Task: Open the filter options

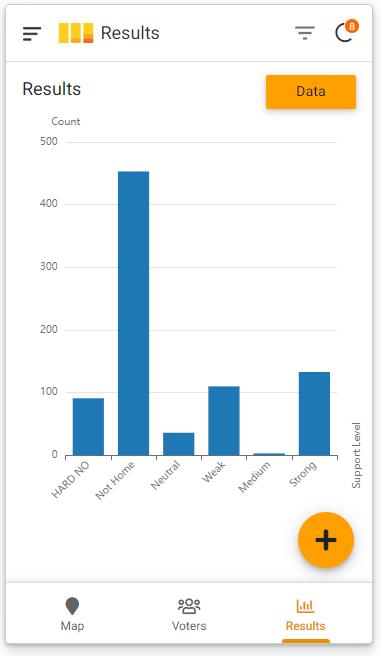Action: click(x=305, y=33)
